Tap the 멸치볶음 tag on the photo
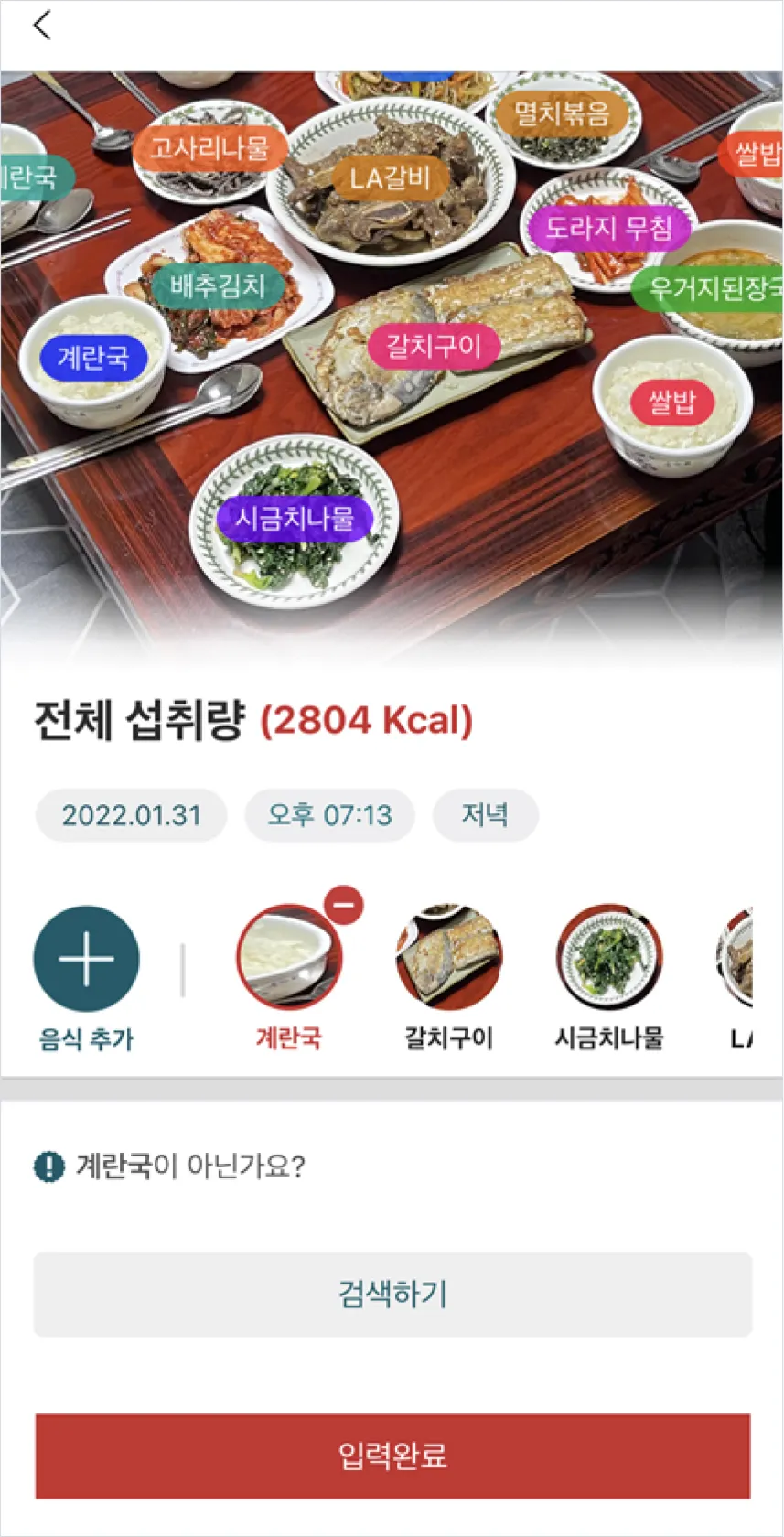This screenshot has width=784, height=1537. click(x=561, y=114)
